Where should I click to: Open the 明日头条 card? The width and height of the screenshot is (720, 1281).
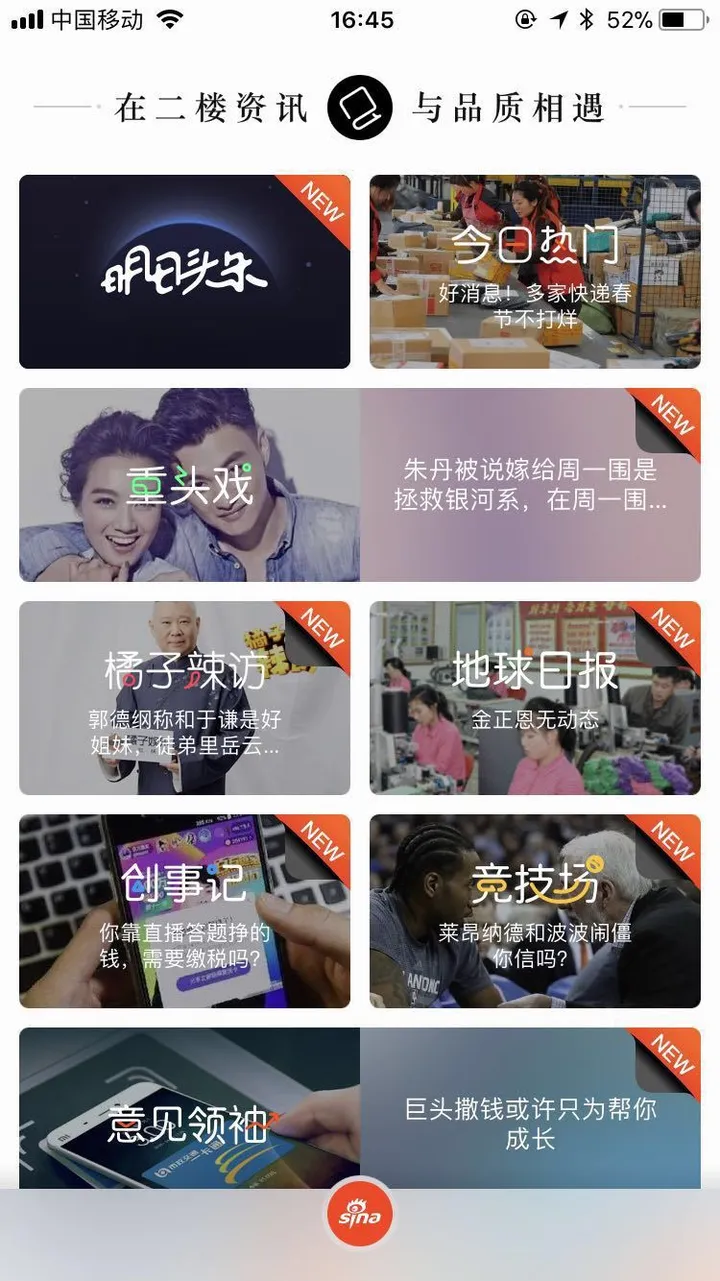click(184, 272)
